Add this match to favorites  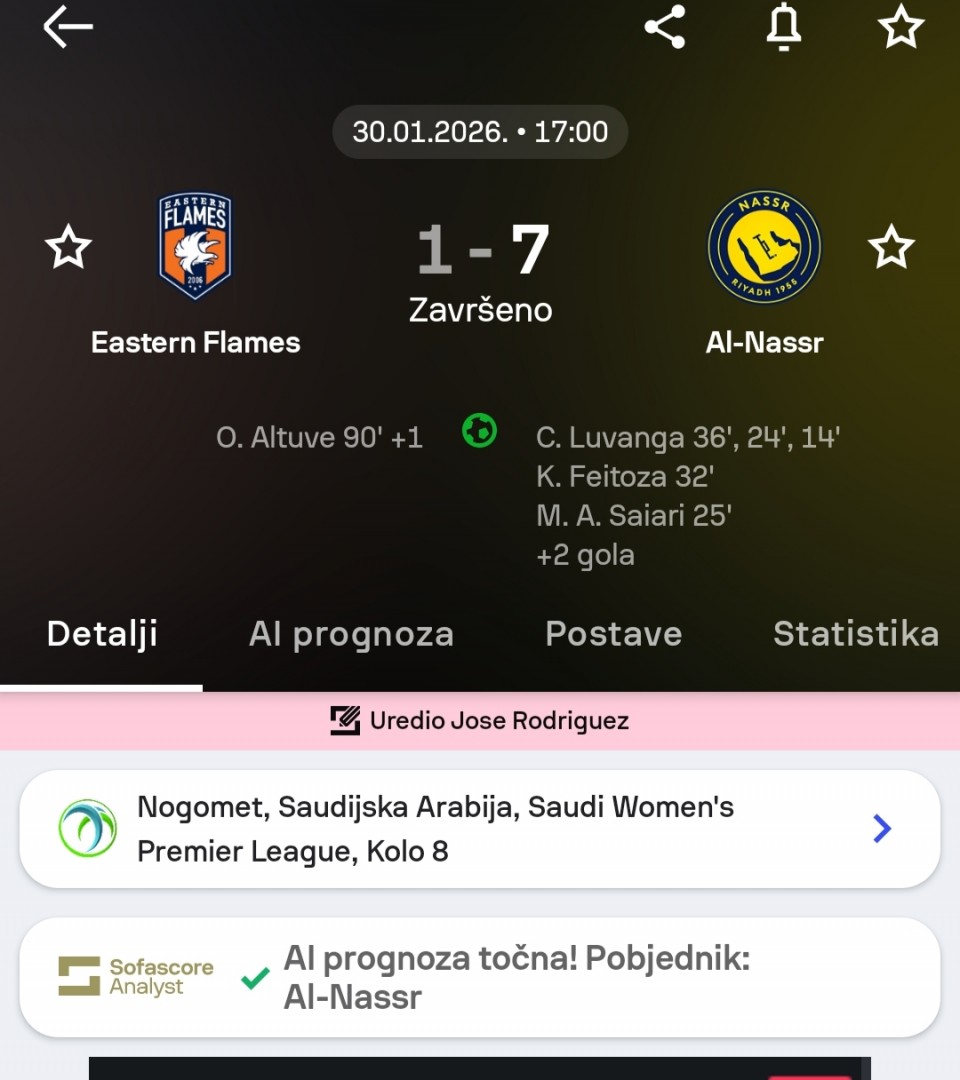point(900,27)
